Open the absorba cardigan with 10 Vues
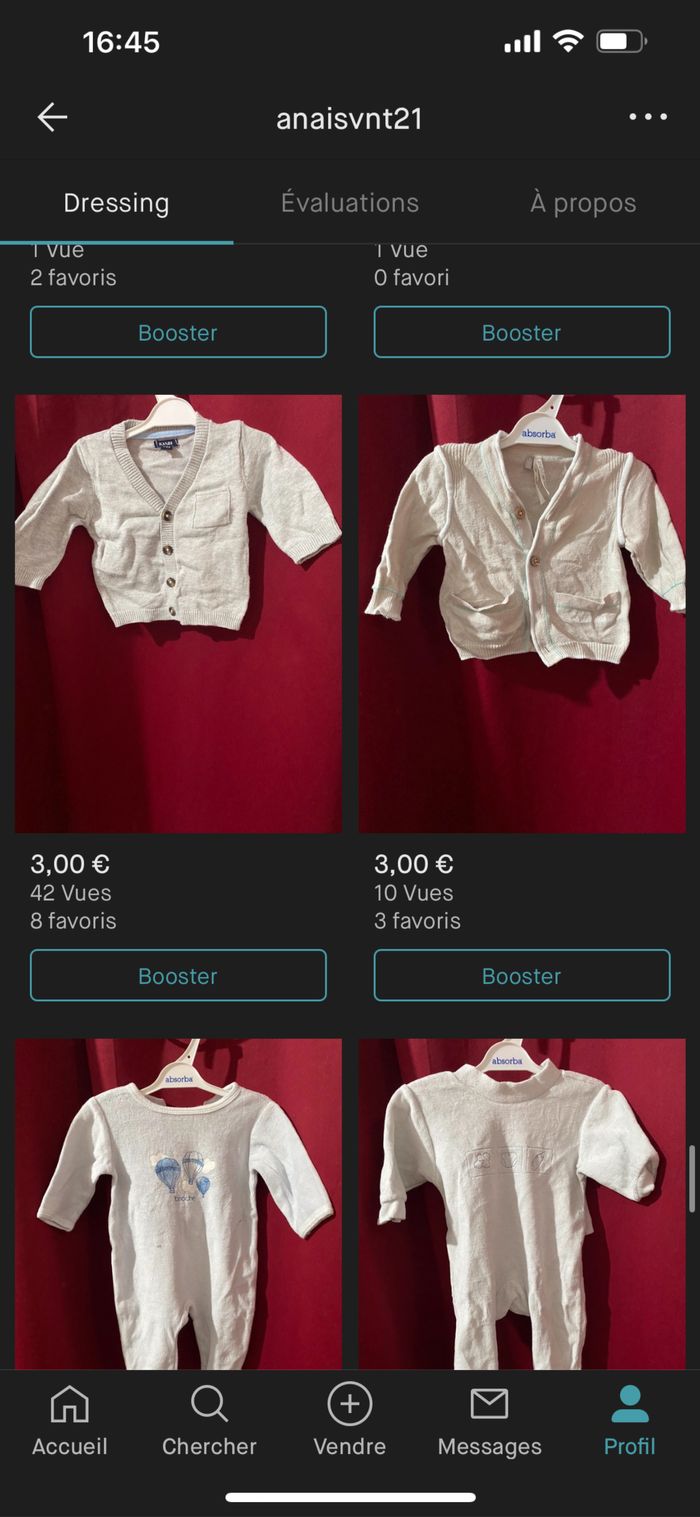This screenshot has width=700, height=1517. coord(521,612)
